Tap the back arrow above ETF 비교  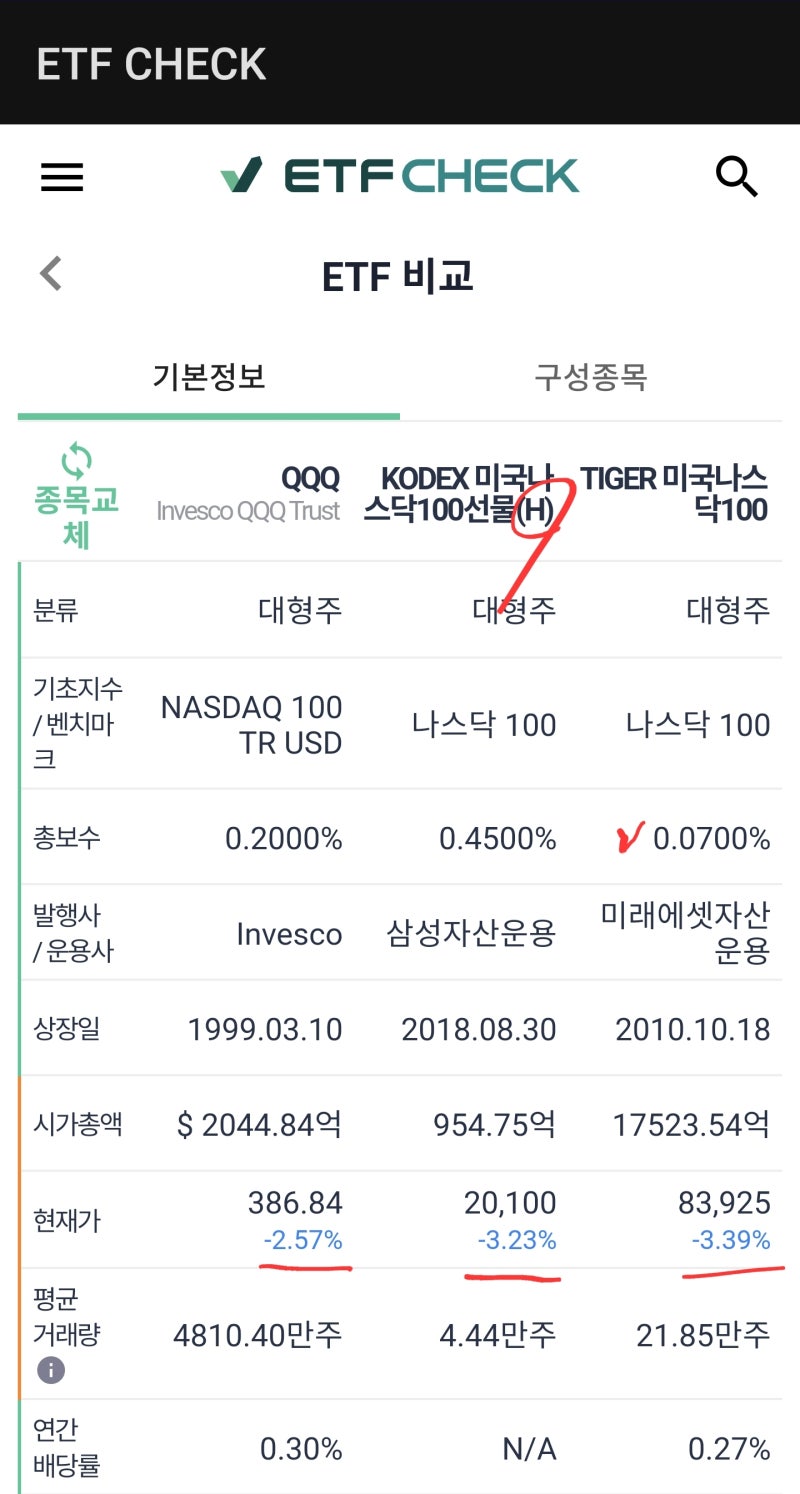point(49,273)
